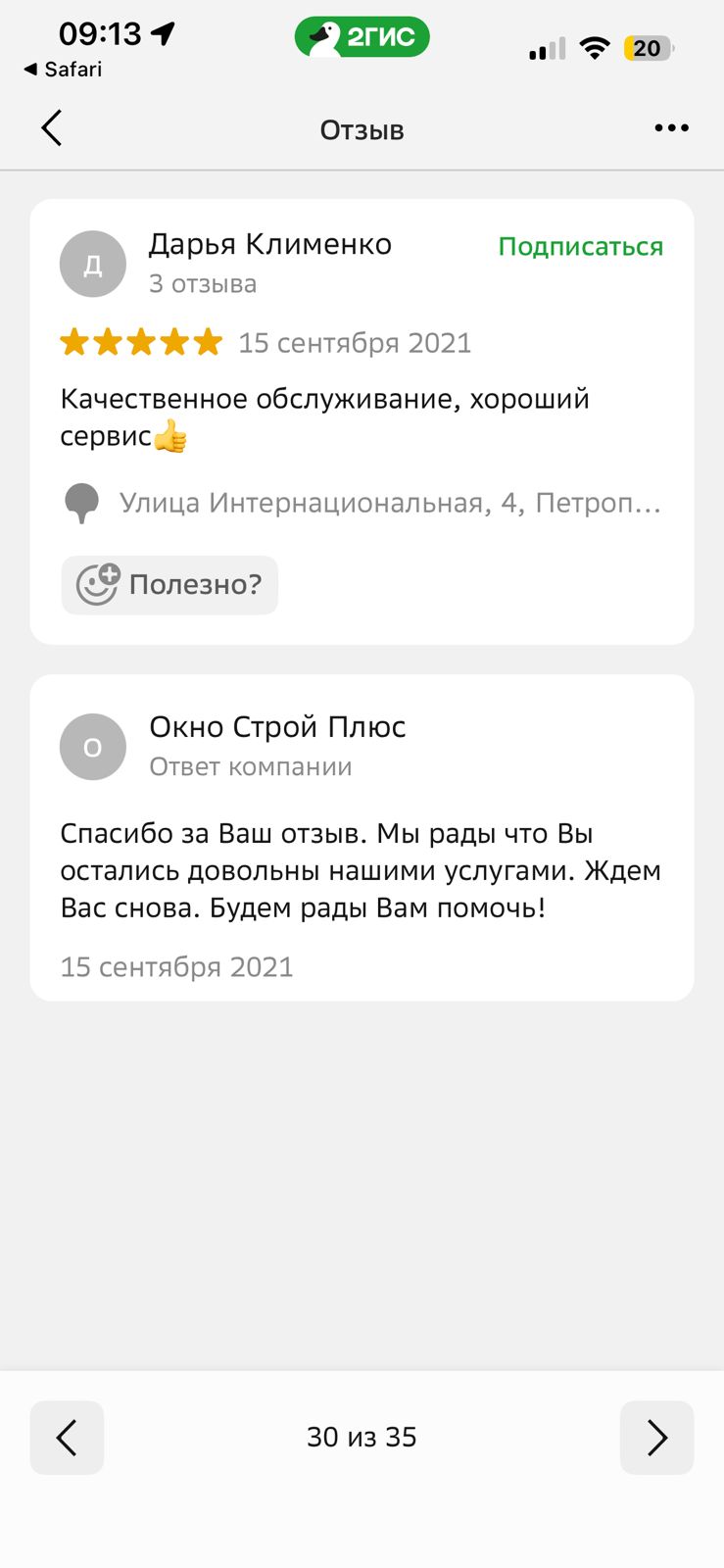Open Дарья Клименко's reviewer profile
This screenshot has height=1568, width=724.
269,245
